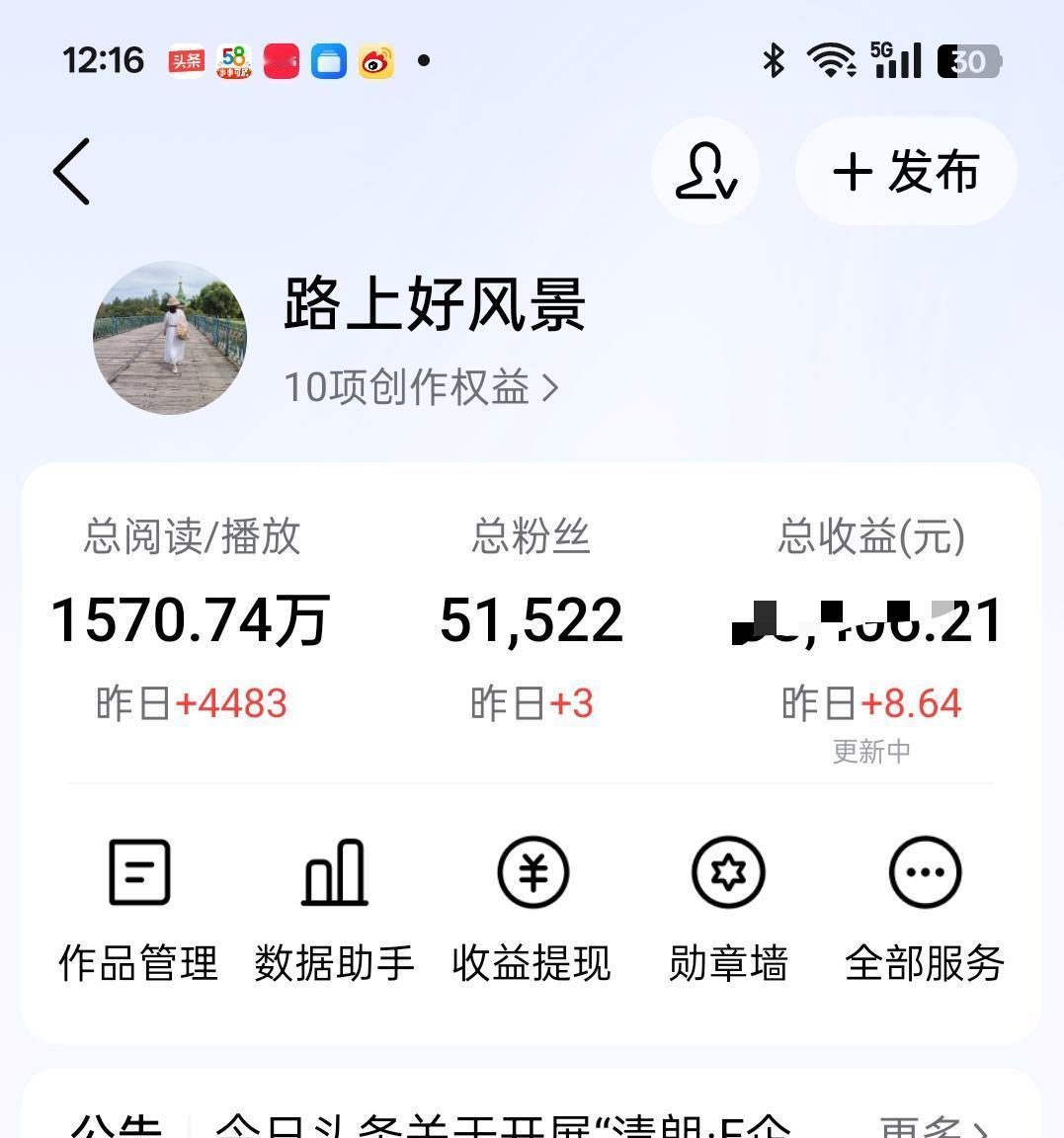
Task: Tap the 收益提现 withdrawal icon
Action: tap(532, 904)
